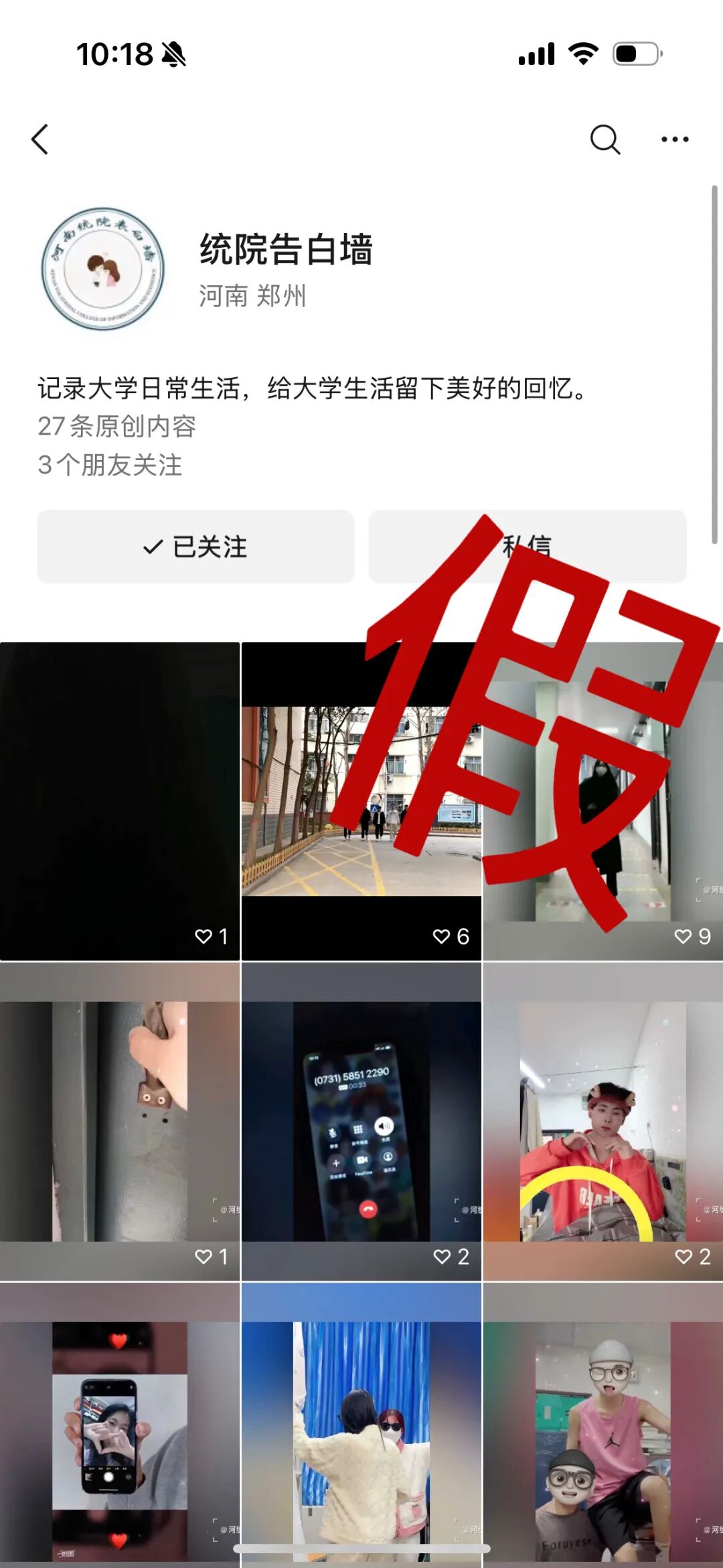The height and width of the screenshot is (1568, 723).
Task: Open search with the magnifier icon
Action: [605, 139]
